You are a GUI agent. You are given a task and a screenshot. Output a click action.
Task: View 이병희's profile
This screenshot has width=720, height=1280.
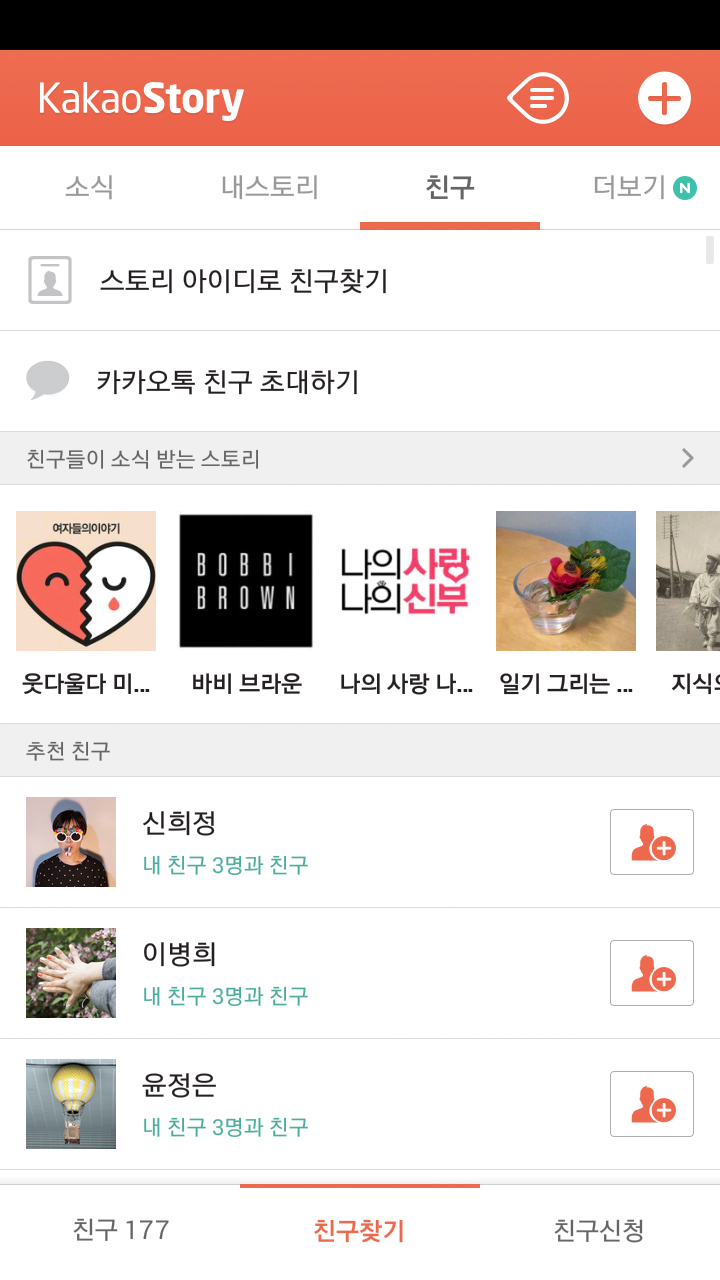pyautogui.click(x=71, y=973)
